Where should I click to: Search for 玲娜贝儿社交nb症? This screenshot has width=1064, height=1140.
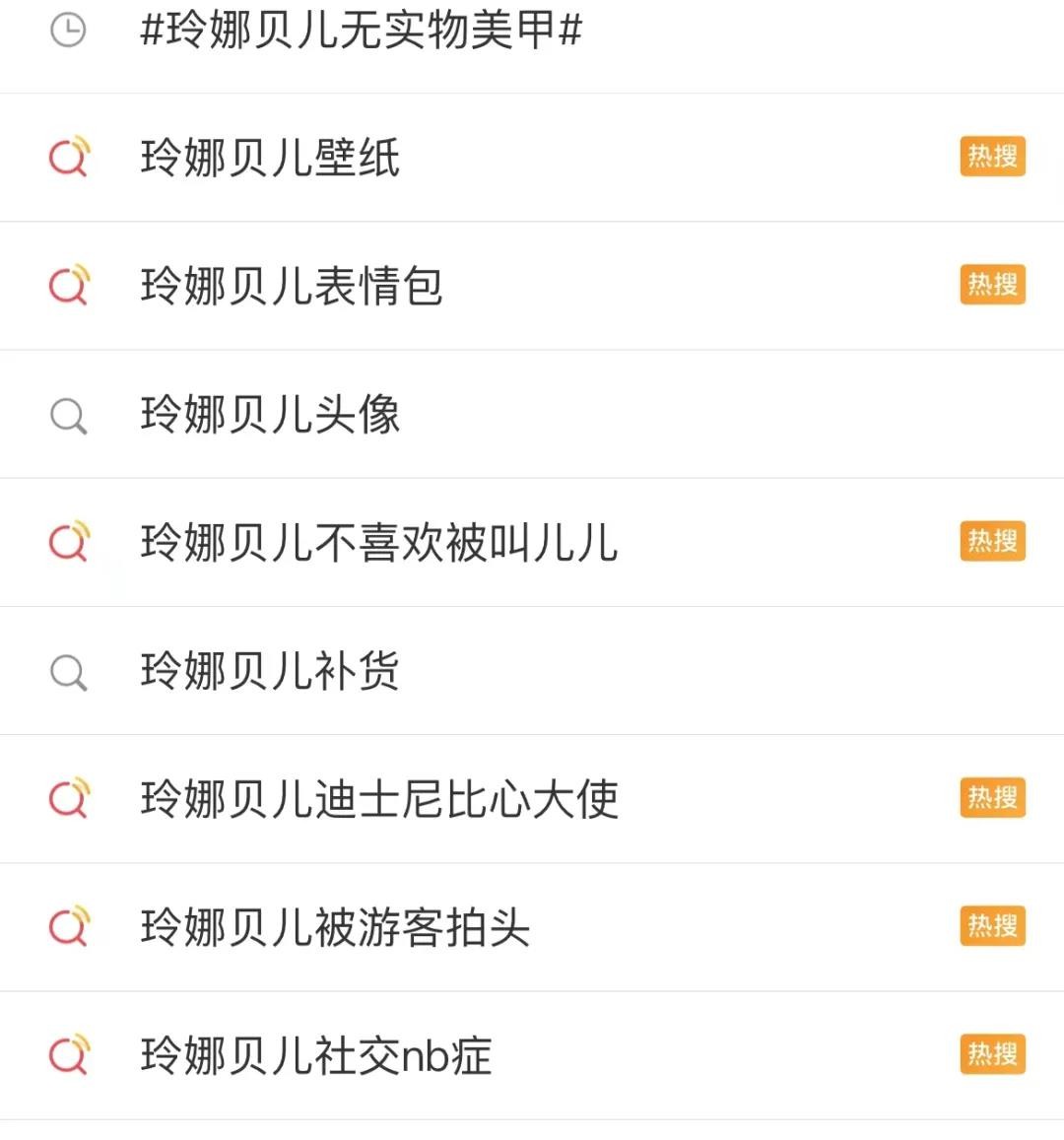316,1055
